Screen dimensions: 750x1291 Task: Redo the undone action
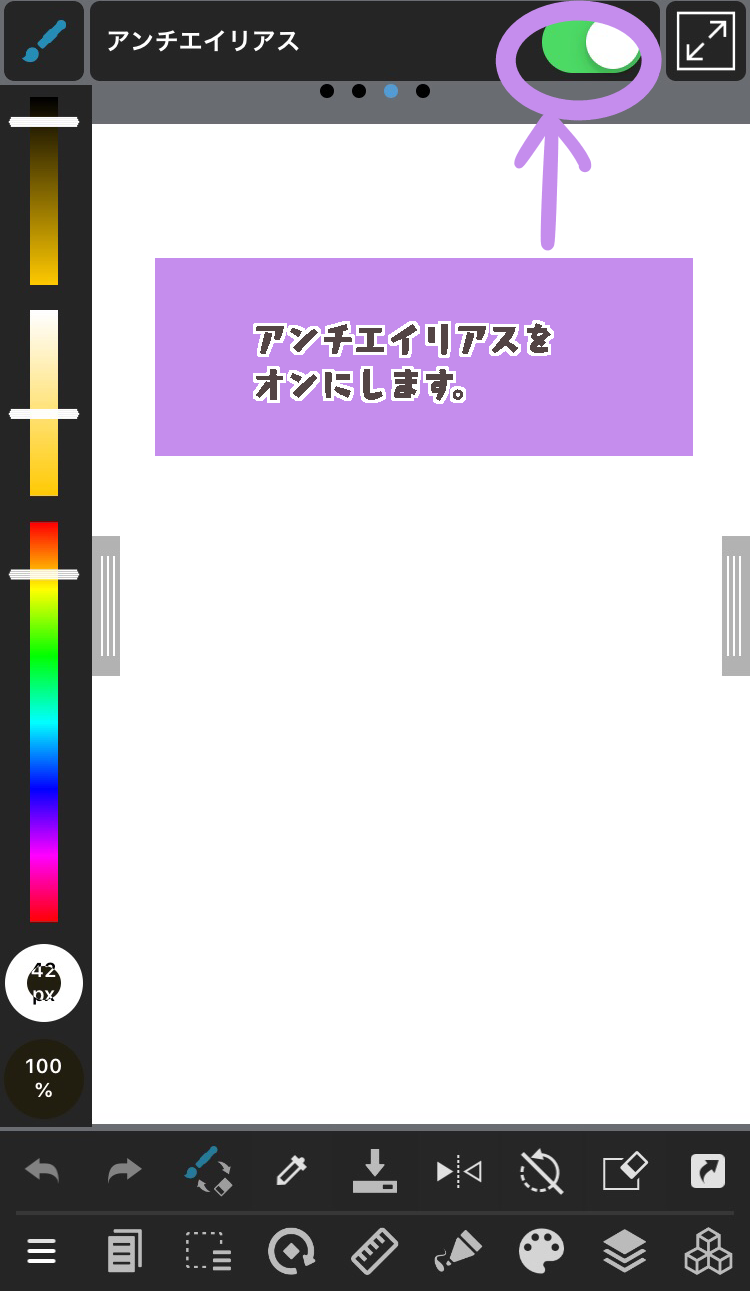click(x=124, y=1170)
